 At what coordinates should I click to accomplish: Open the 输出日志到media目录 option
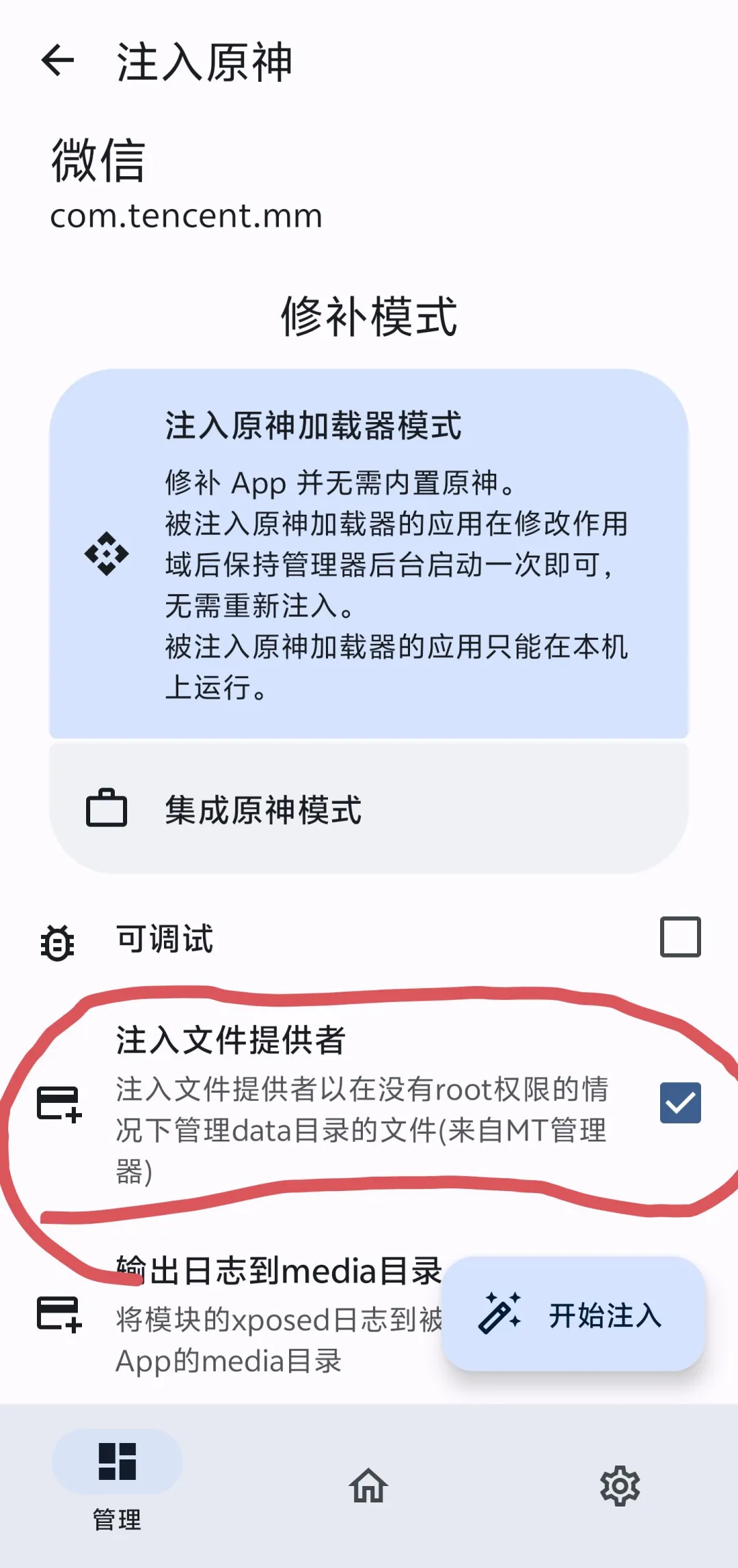(x=239, y=1315)
